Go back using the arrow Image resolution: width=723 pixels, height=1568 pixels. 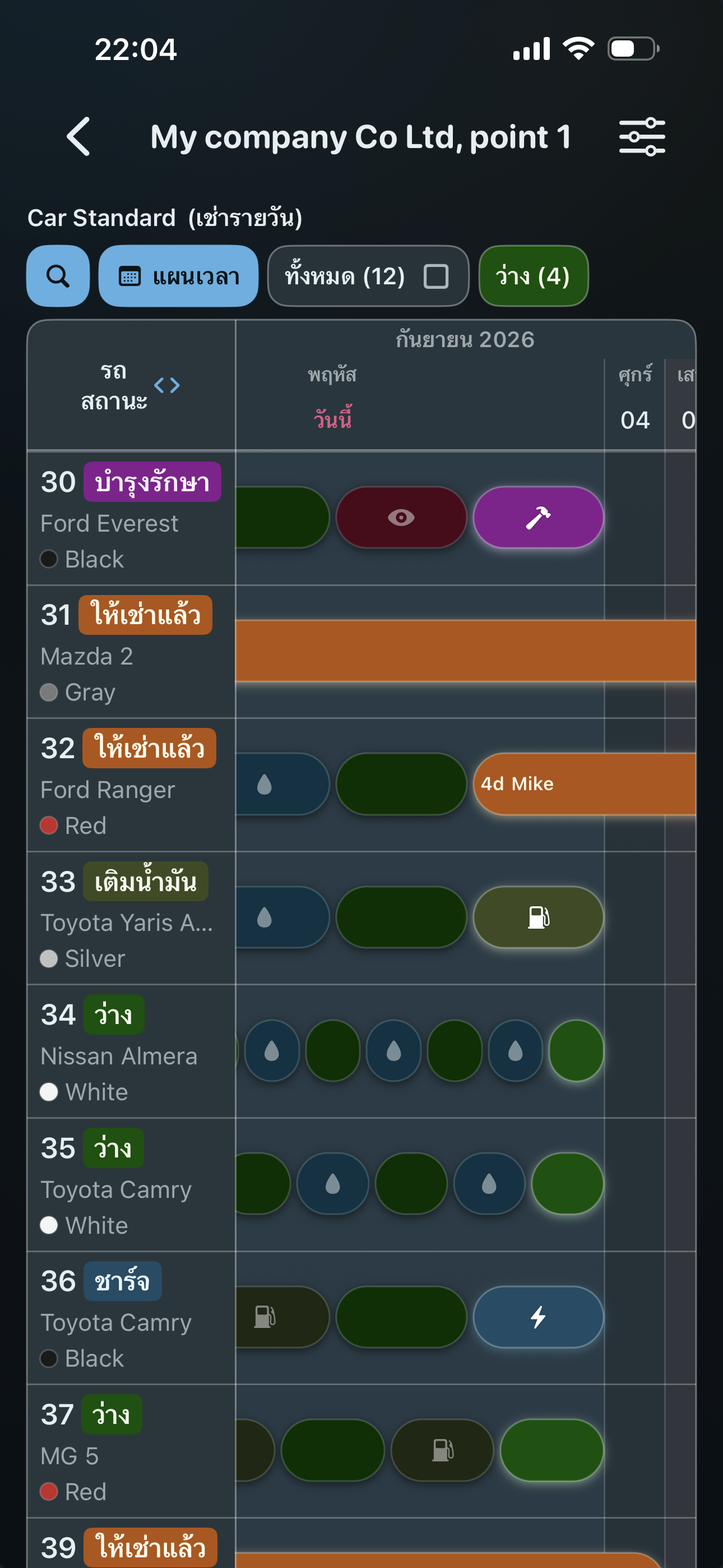pos(79,137)
